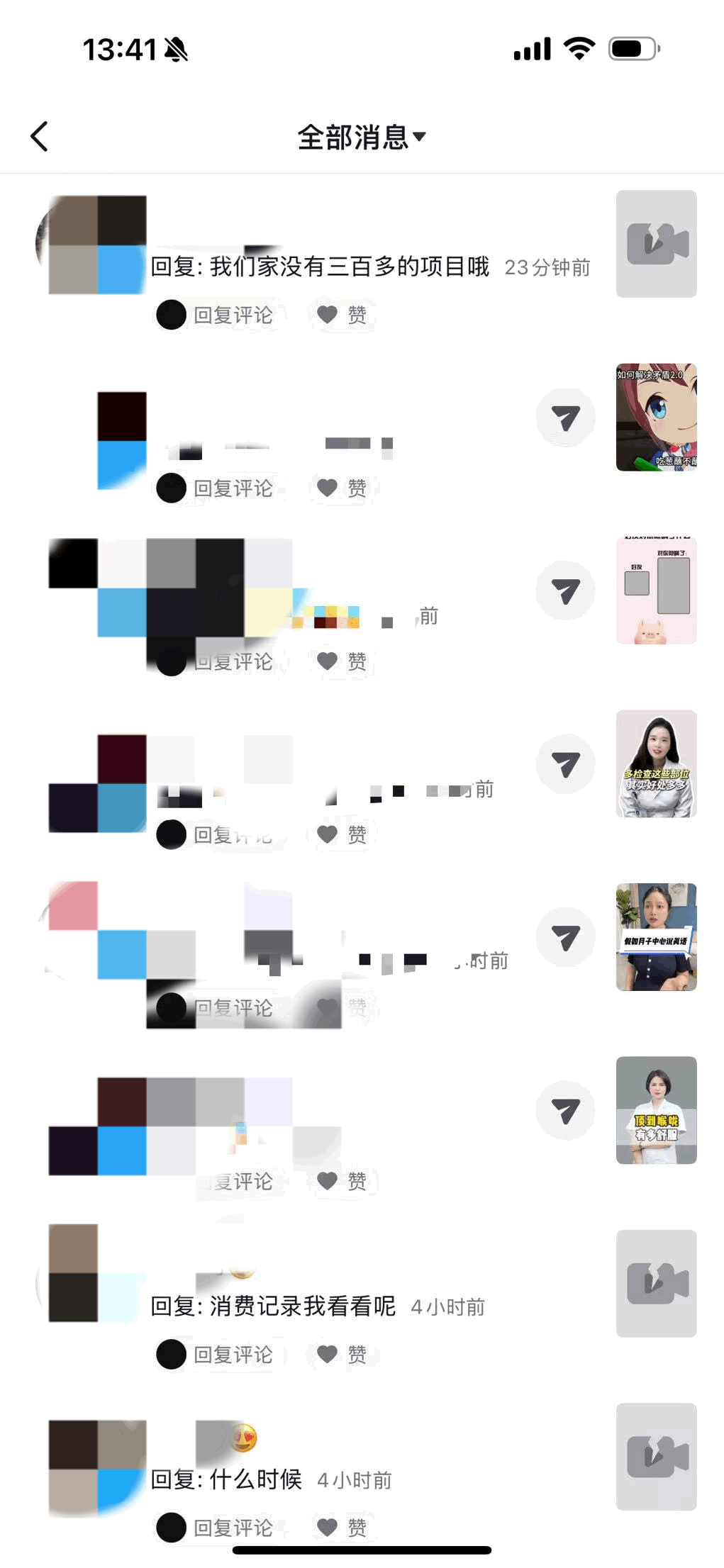The width and height of the screenshot is (724, 1568).
Task: Share via arrow beside the cartoon video
Action: [565, 417]
